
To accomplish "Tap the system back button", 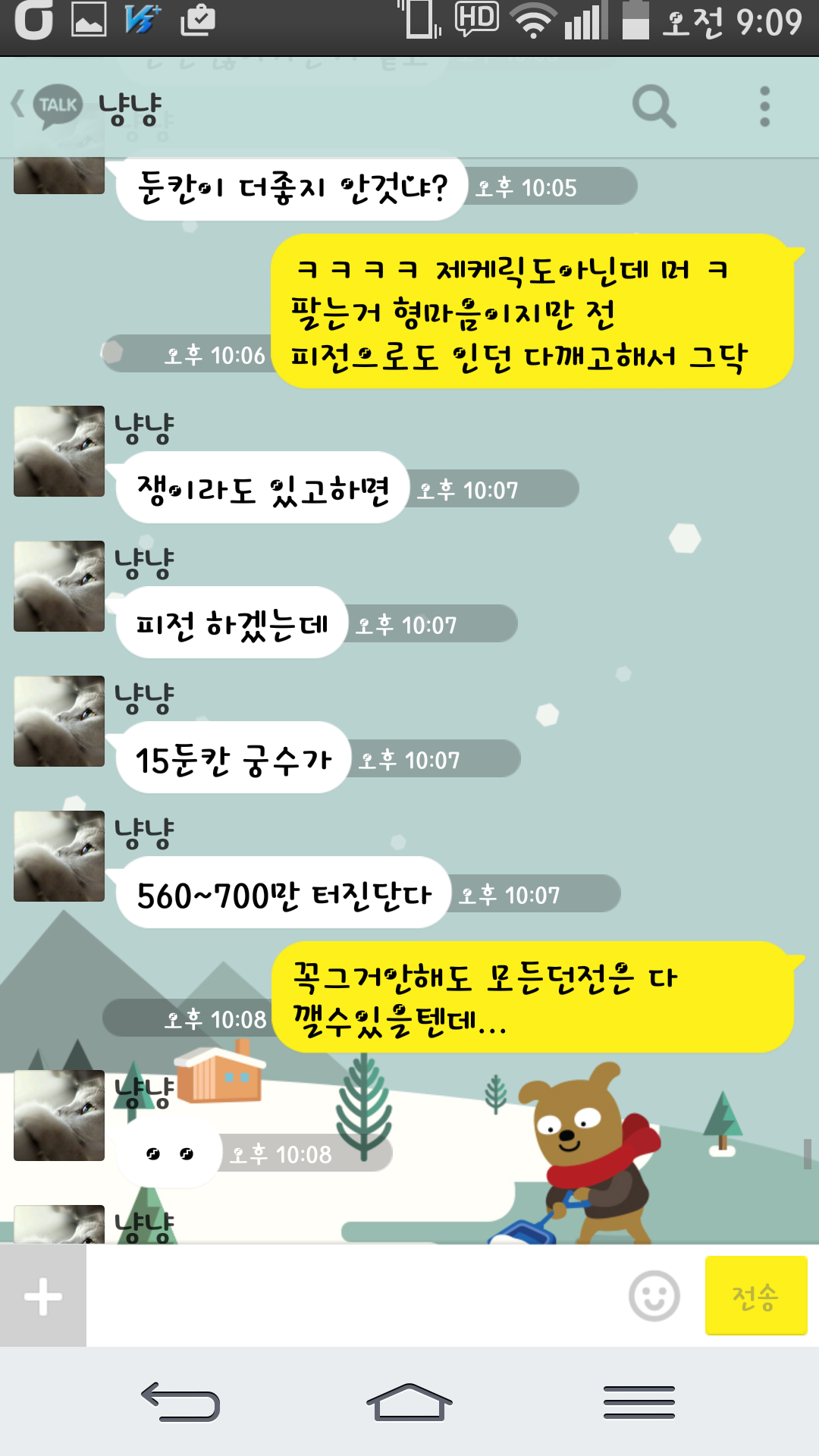I will 180,1402.
